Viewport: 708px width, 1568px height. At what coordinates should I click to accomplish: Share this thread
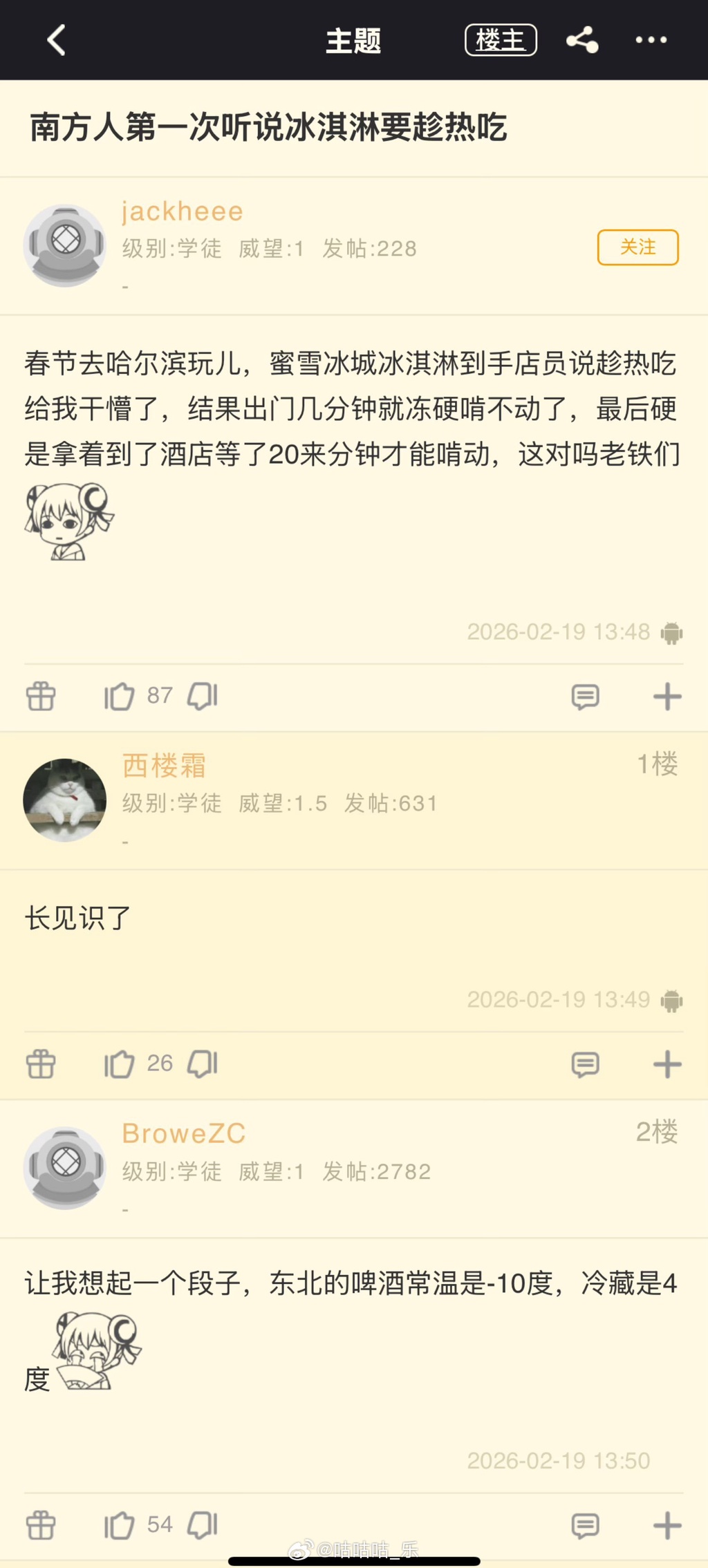pos(582,40)
